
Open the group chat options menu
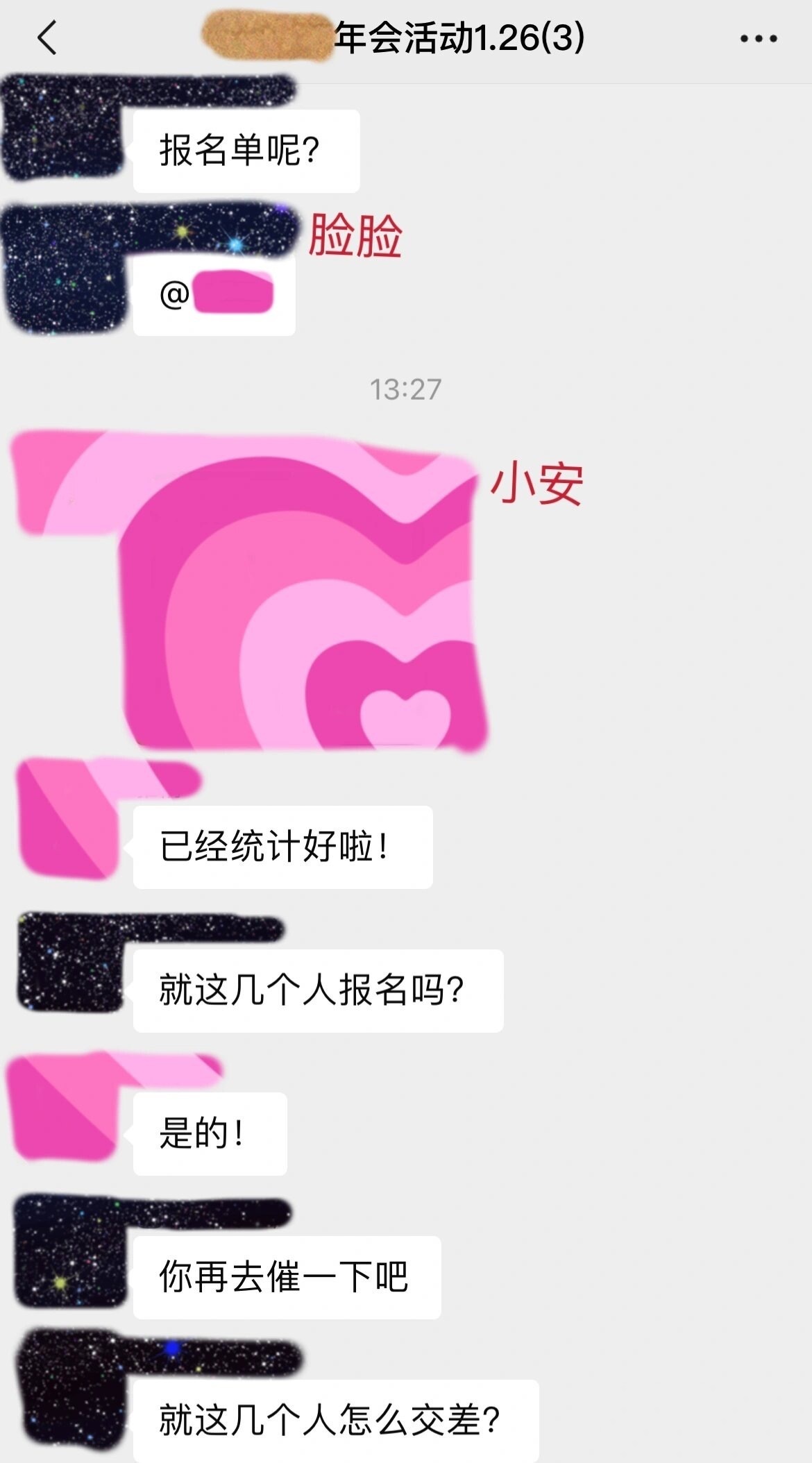[x=758, y=39]
